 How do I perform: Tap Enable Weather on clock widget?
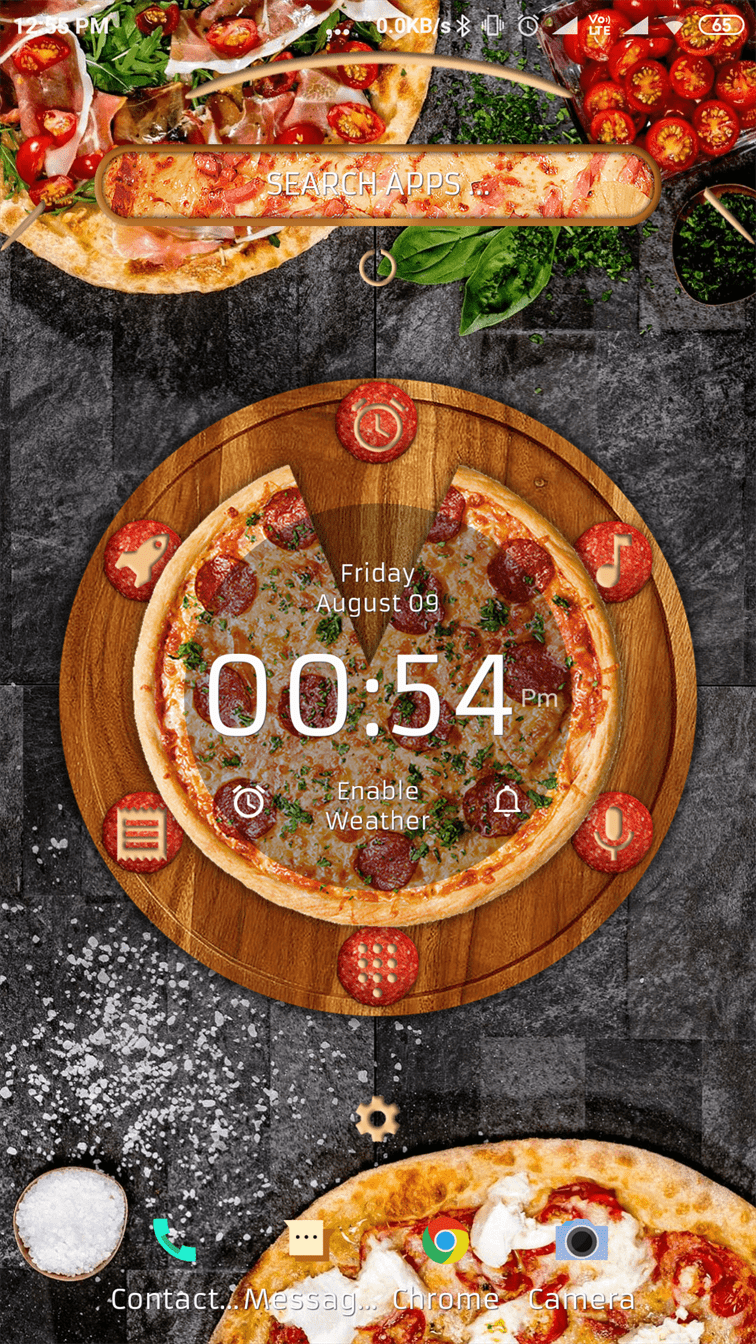[377, 806]
